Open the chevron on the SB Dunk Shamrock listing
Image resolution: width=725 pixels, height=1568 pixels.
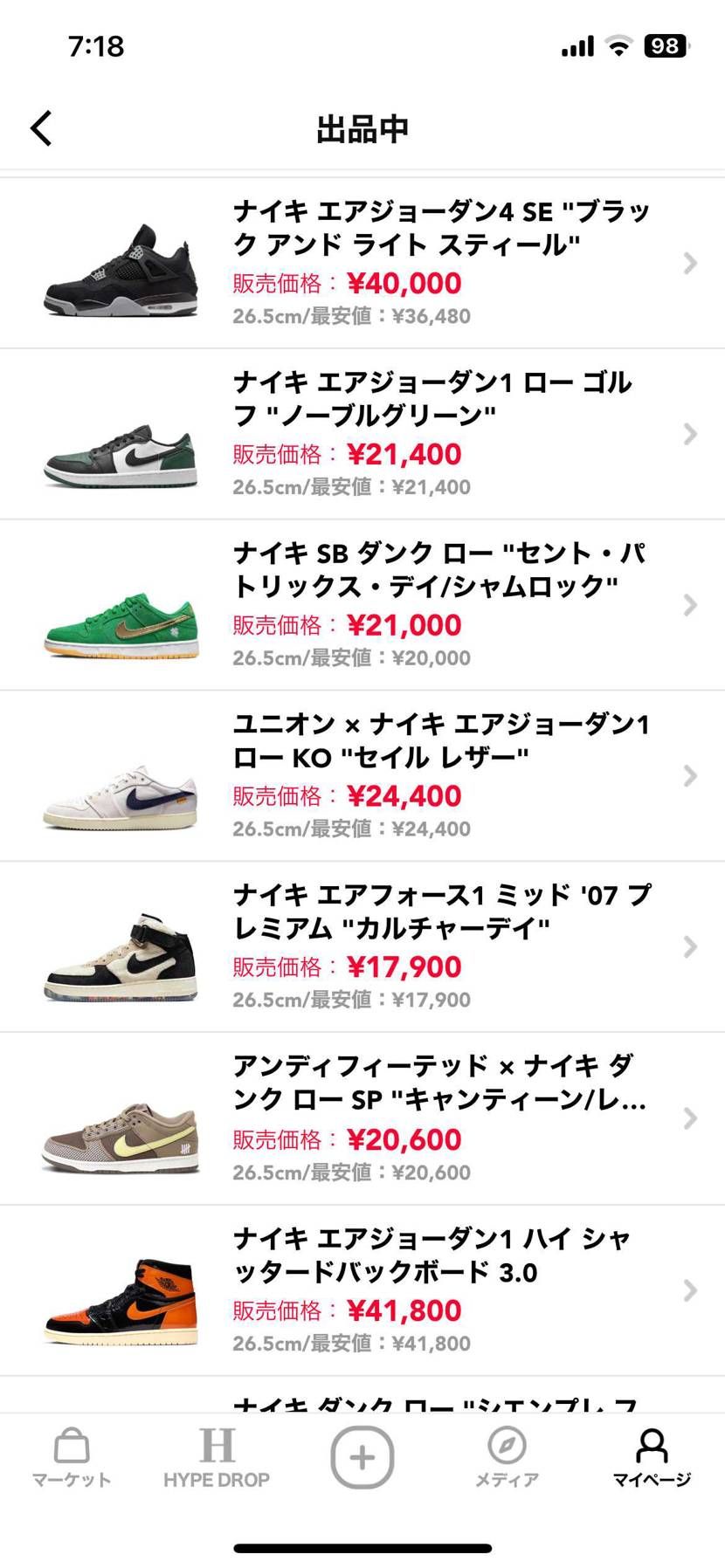692,604
